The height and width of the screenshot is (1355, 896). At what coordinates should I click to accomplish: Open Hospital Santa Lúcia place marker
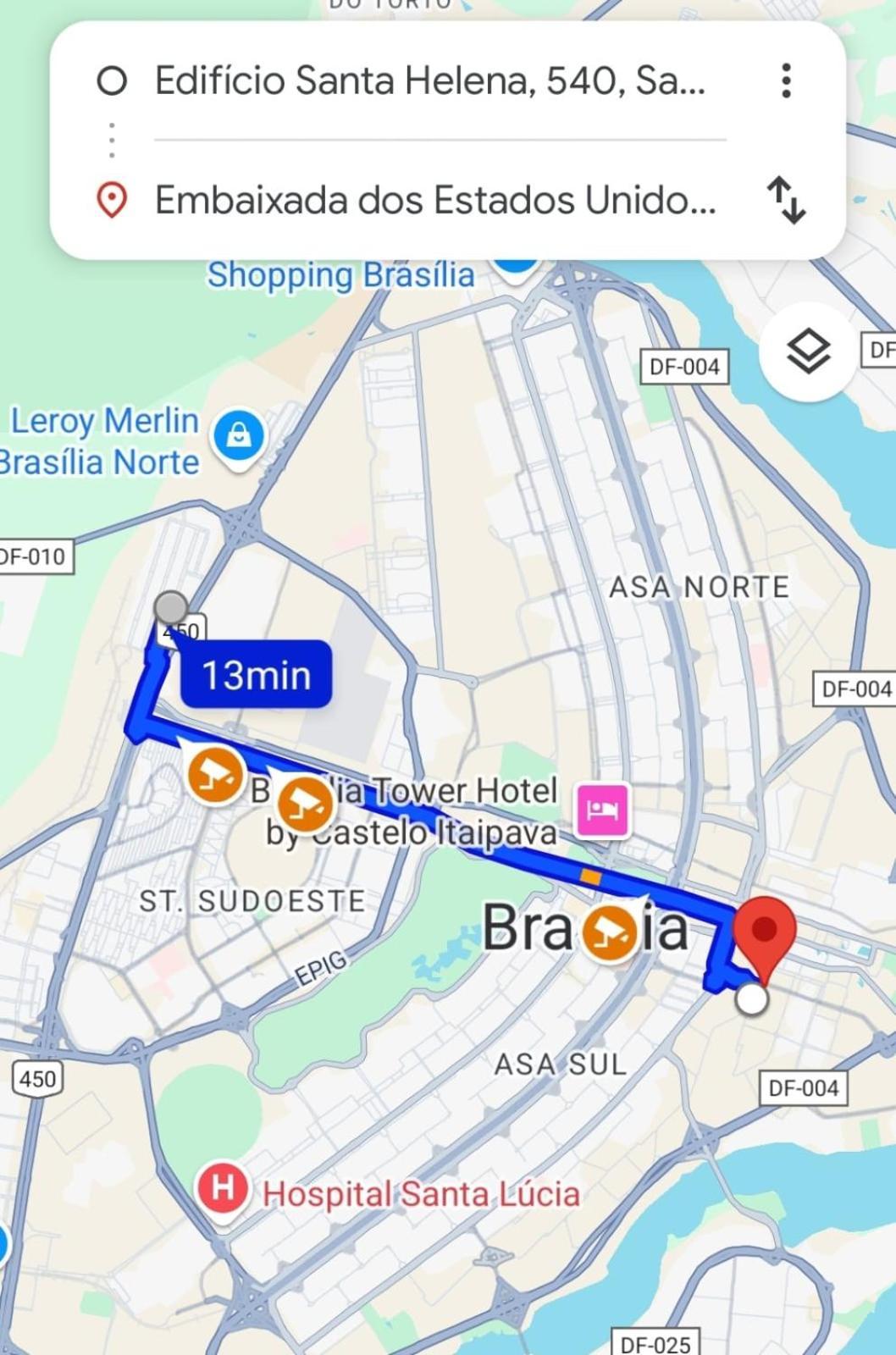tap(223, 1188)
